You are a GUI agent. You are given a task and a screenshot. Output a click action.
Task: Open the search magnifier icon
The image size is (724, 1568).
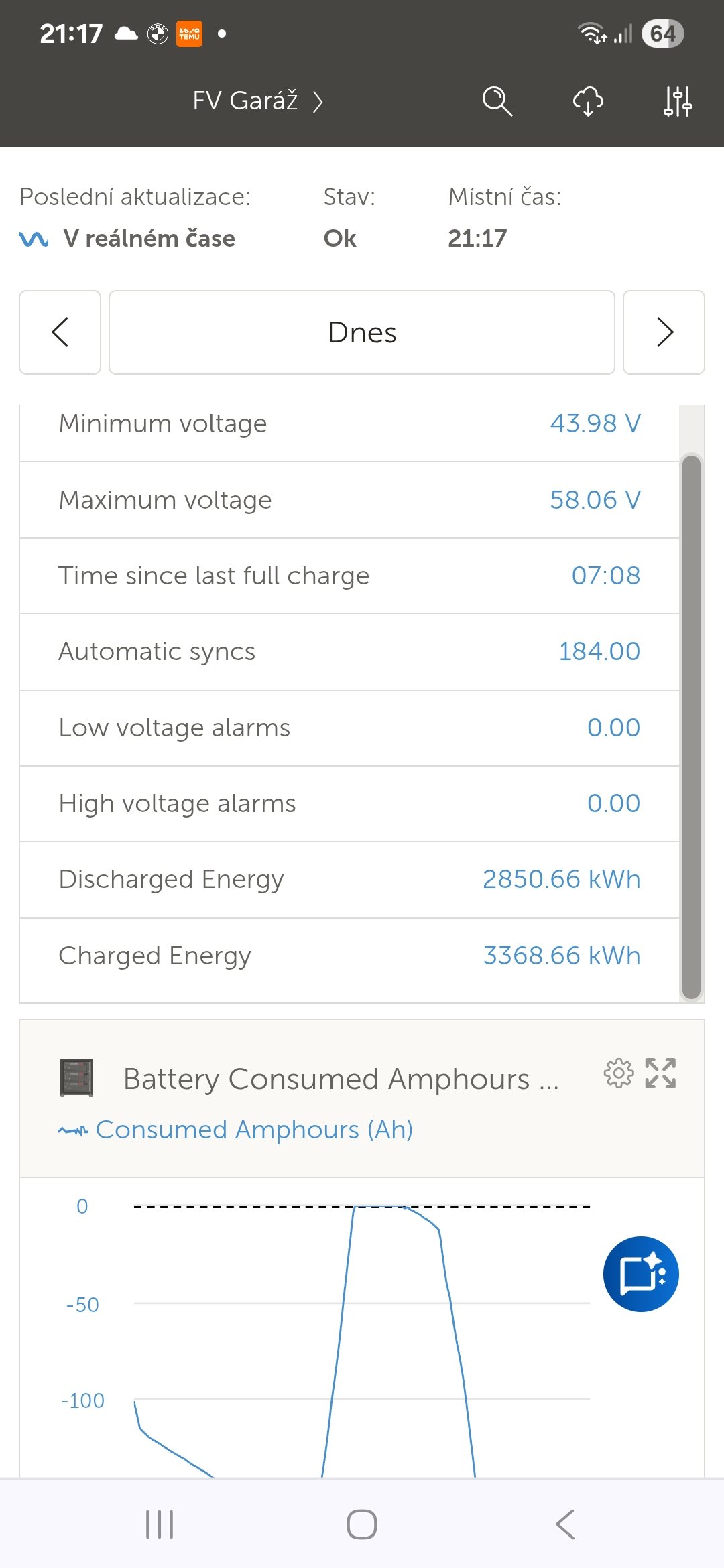tap(497, 101)
